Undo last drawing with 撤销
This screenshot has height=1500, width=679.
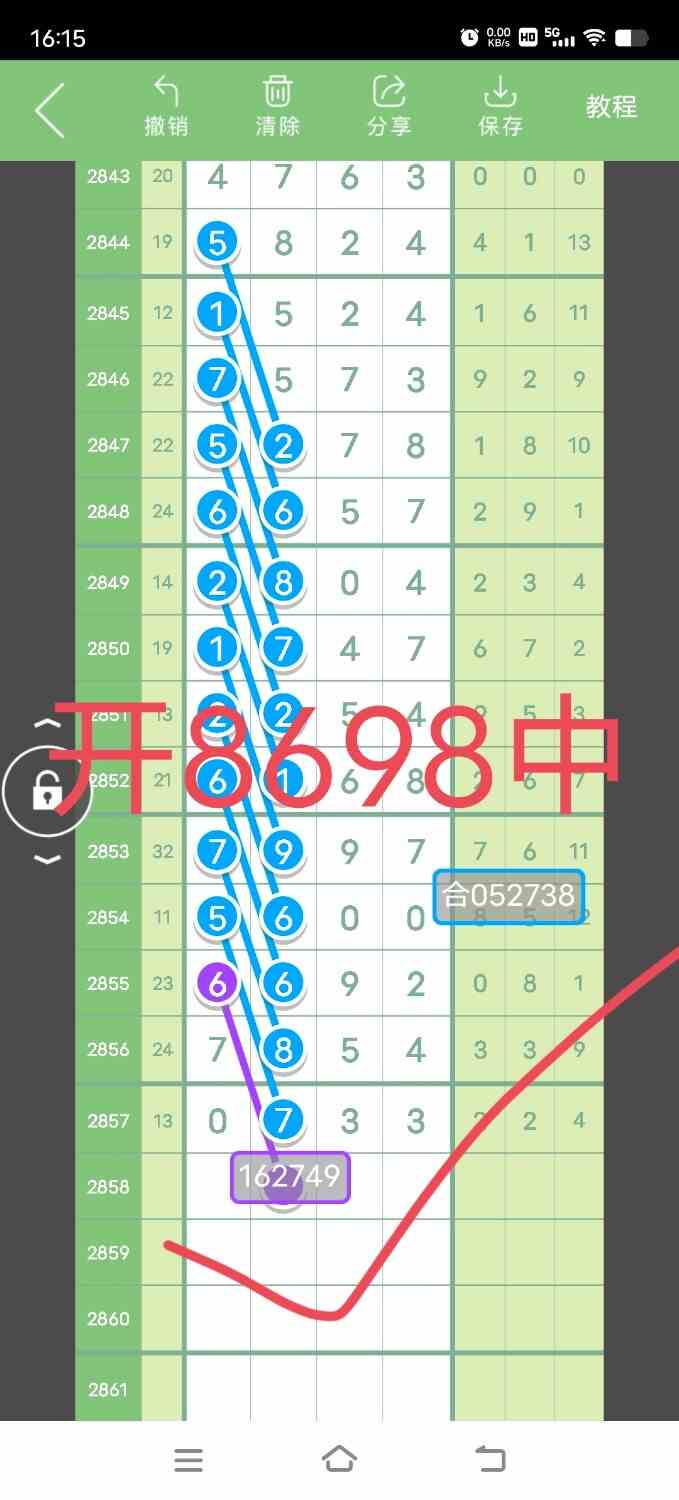click(x=166, y=108)
